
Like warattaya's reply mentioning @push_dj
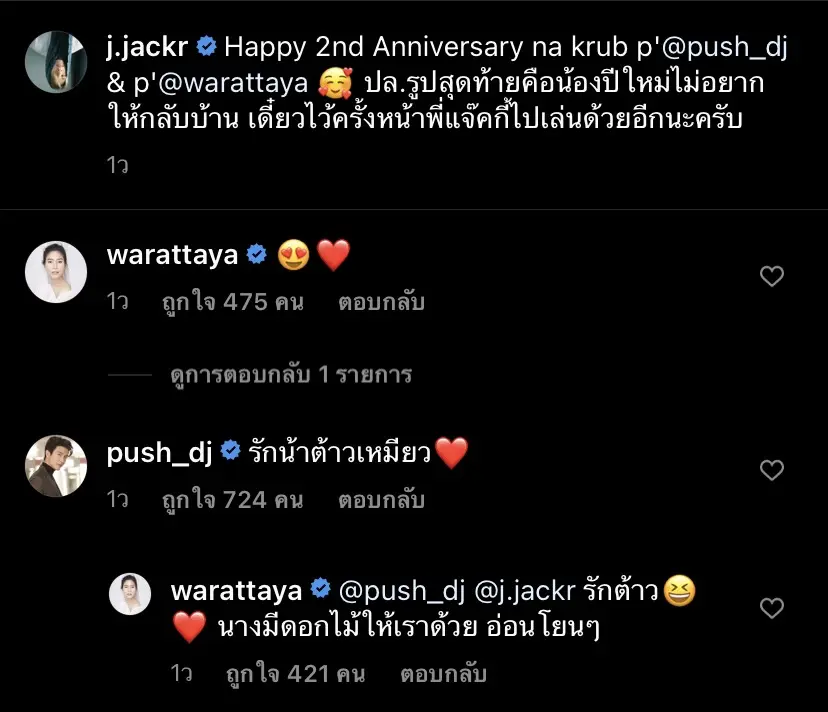(x=772, y=608)
